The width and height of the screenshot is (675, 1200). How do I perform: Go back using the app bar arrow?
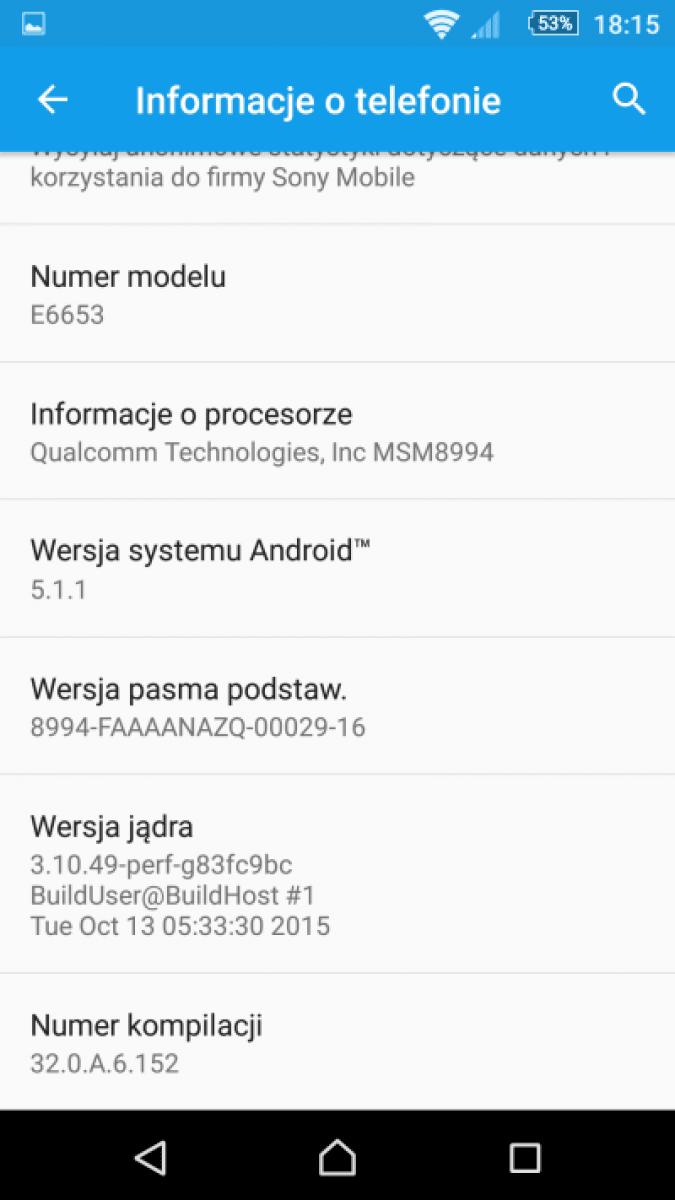(x=53, y=99)
